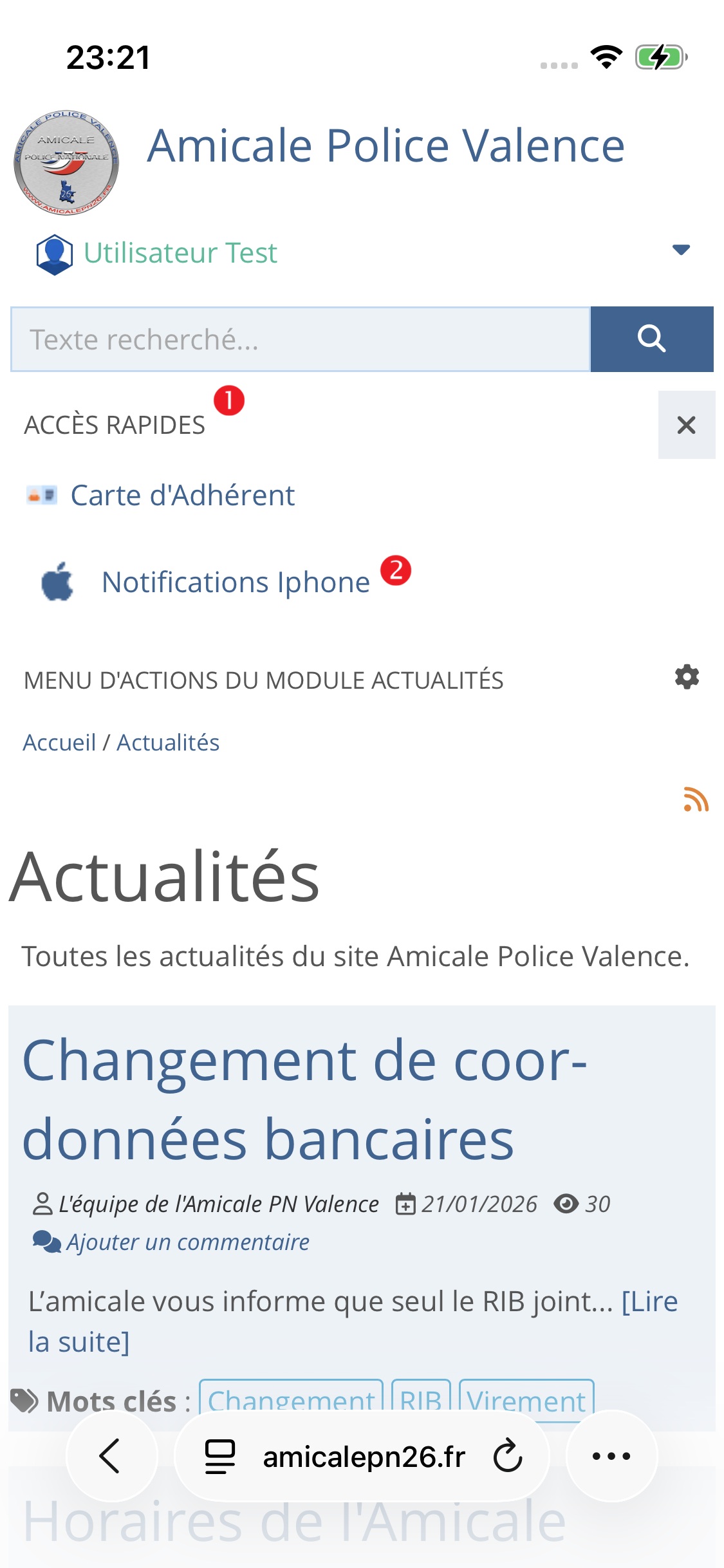Open the browser's more options menu
The height and width of the screenshot is (1568, 724).
click(611, 1456)
